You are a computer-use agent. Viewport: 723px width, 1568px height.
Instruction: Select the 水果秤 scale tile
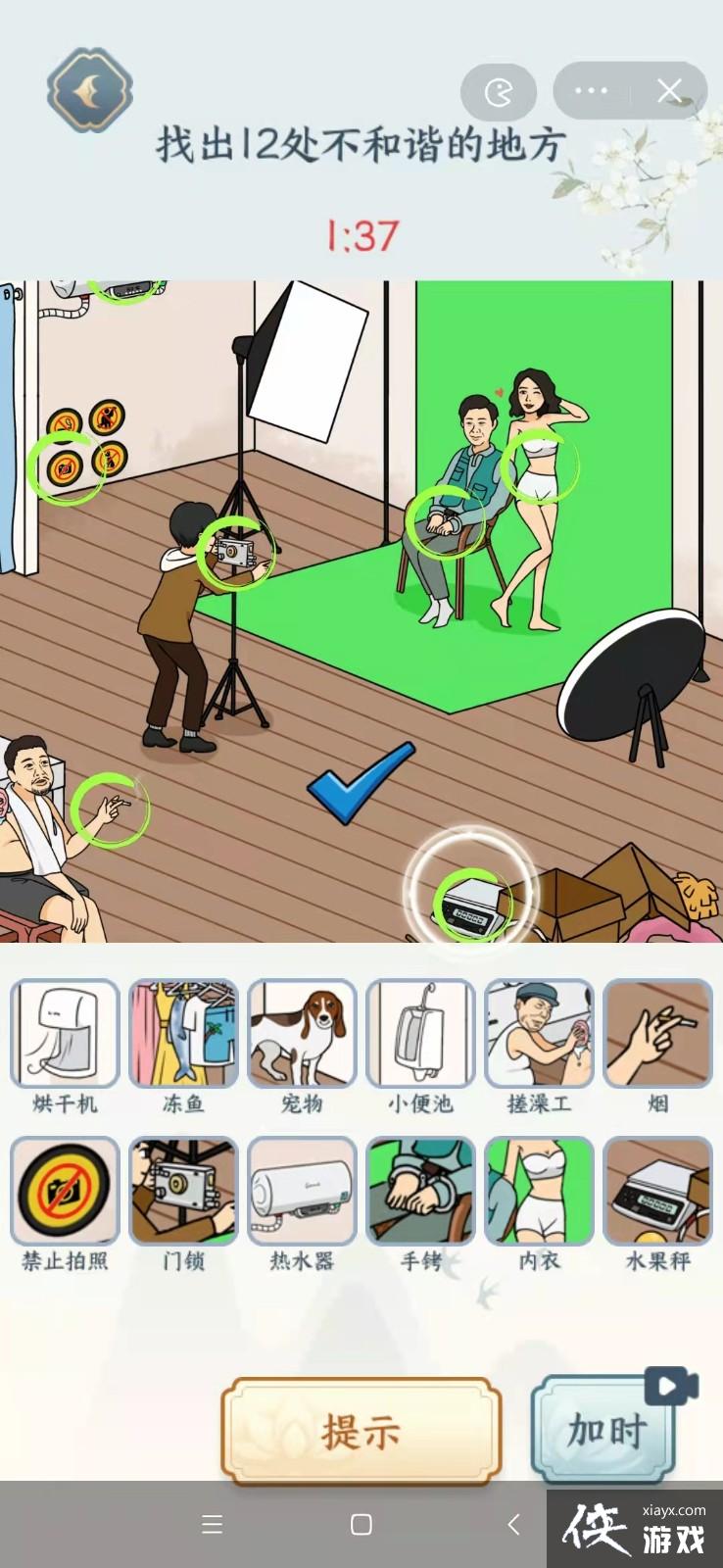657,1191
